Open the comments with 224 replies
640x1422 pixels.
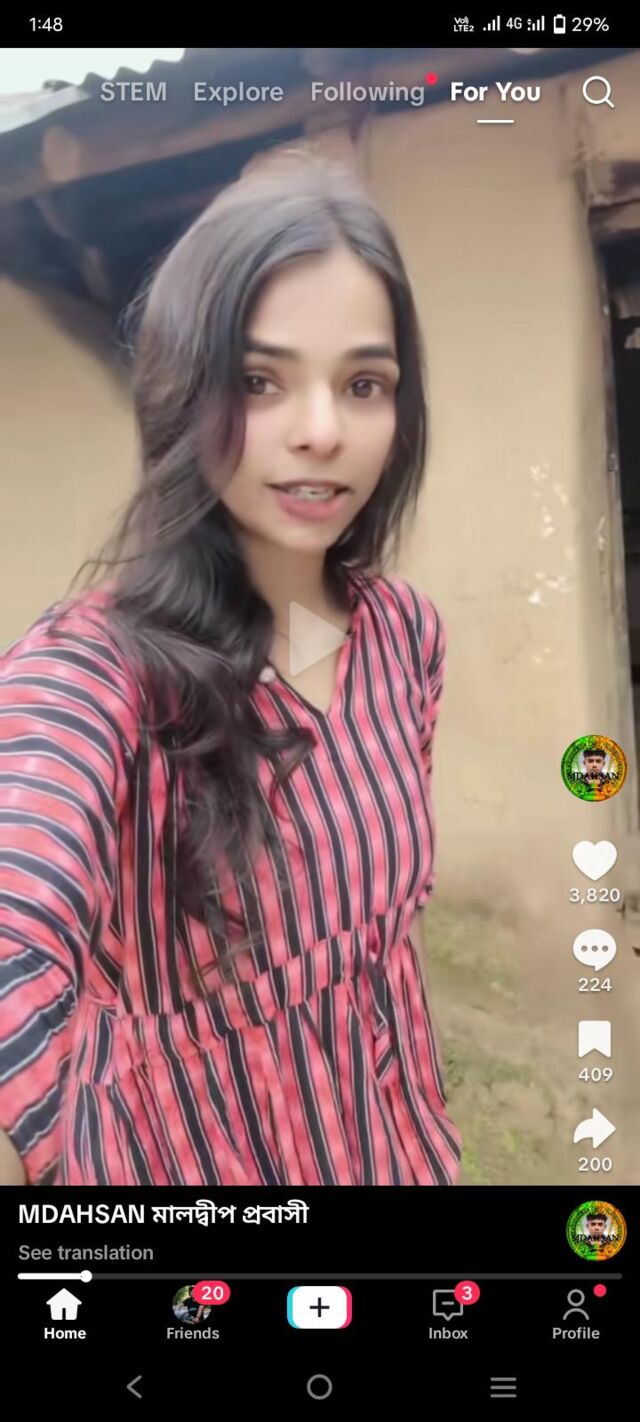pyautogui.click(x=594, y=951)
